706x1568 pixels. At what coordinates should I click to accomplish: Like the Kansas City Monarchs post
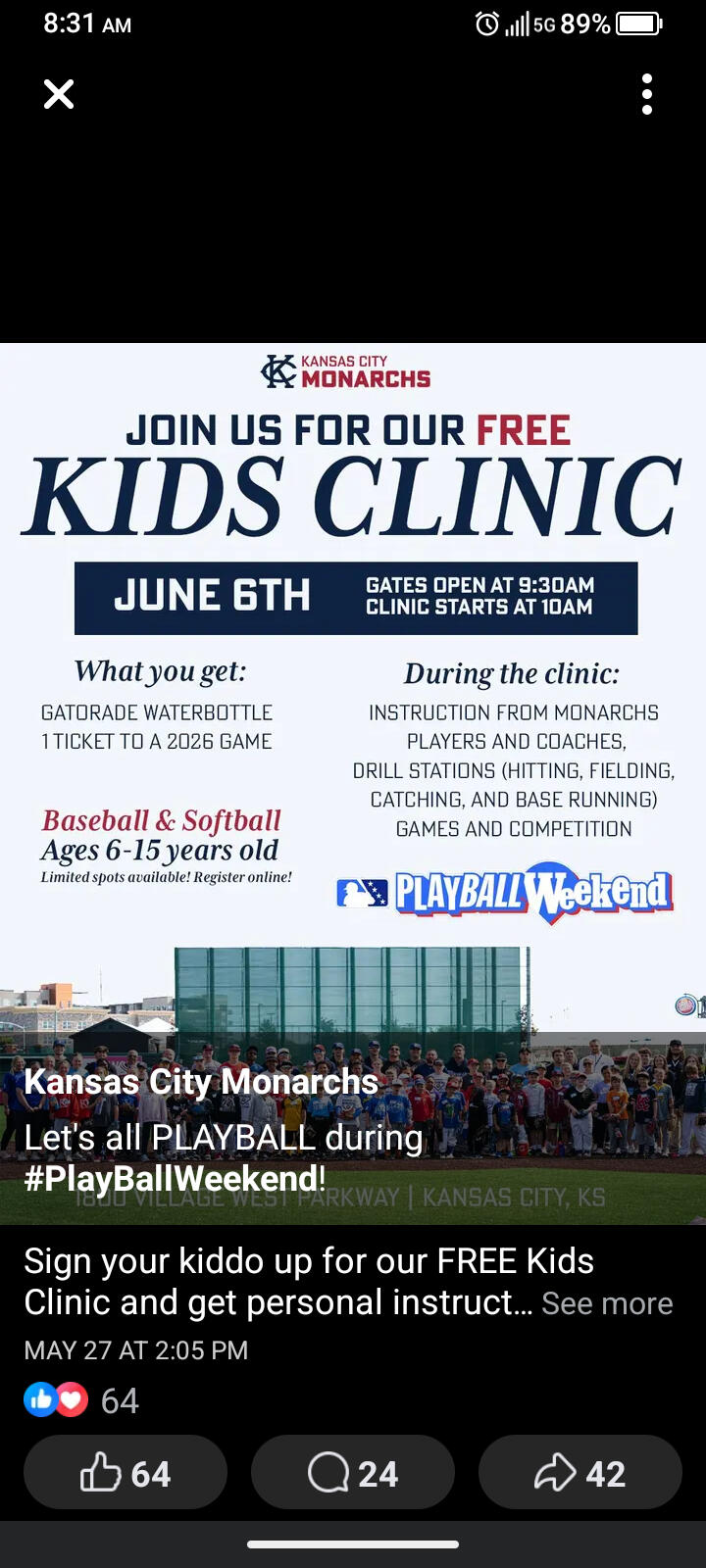coord(126,1473)
